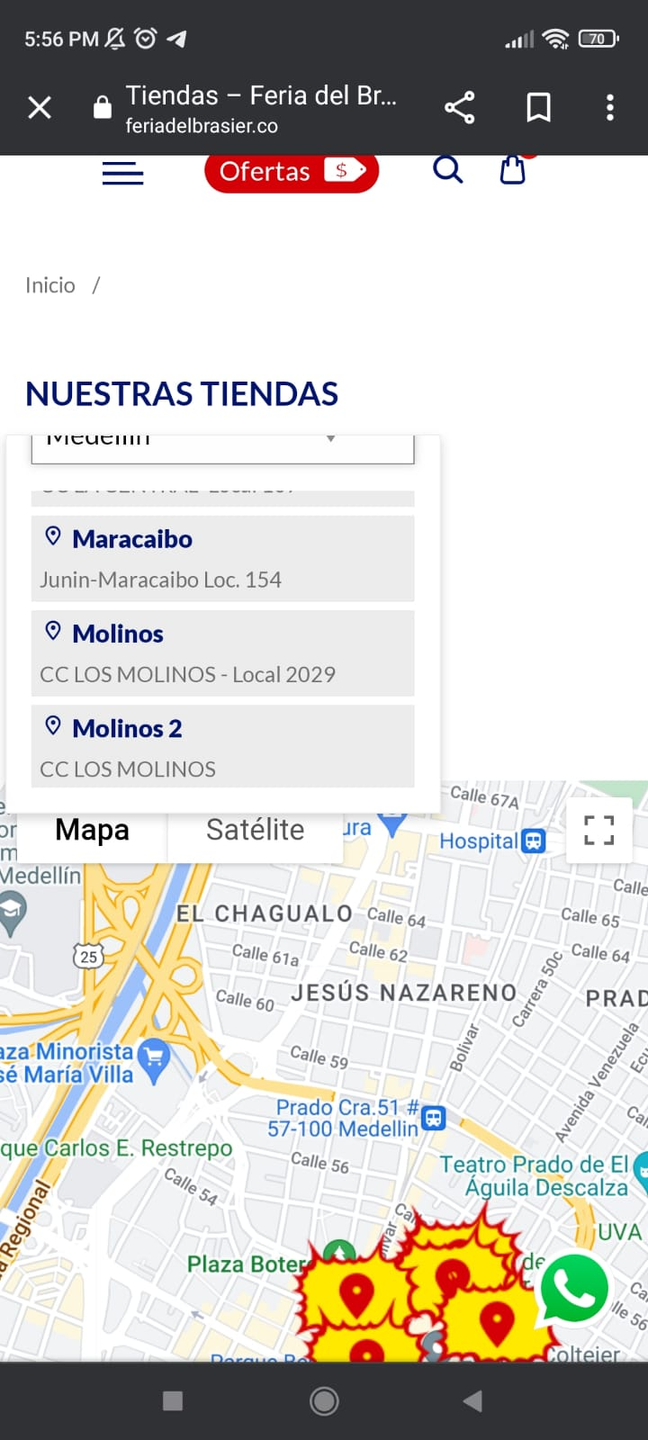Viewport: 648px width, 1440px height.
Task: Go to Inicio breadcrumb link
Action: pos(50,285)
